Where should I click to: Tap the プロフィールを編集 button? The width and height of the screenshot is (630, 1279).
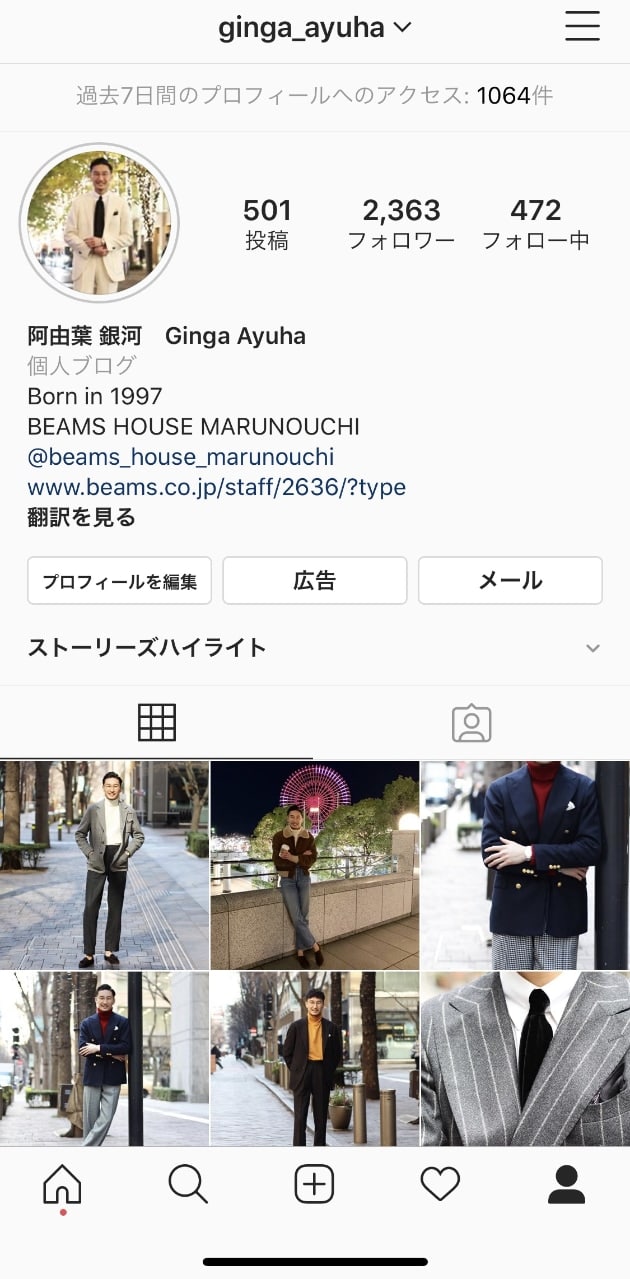(119, 581)
